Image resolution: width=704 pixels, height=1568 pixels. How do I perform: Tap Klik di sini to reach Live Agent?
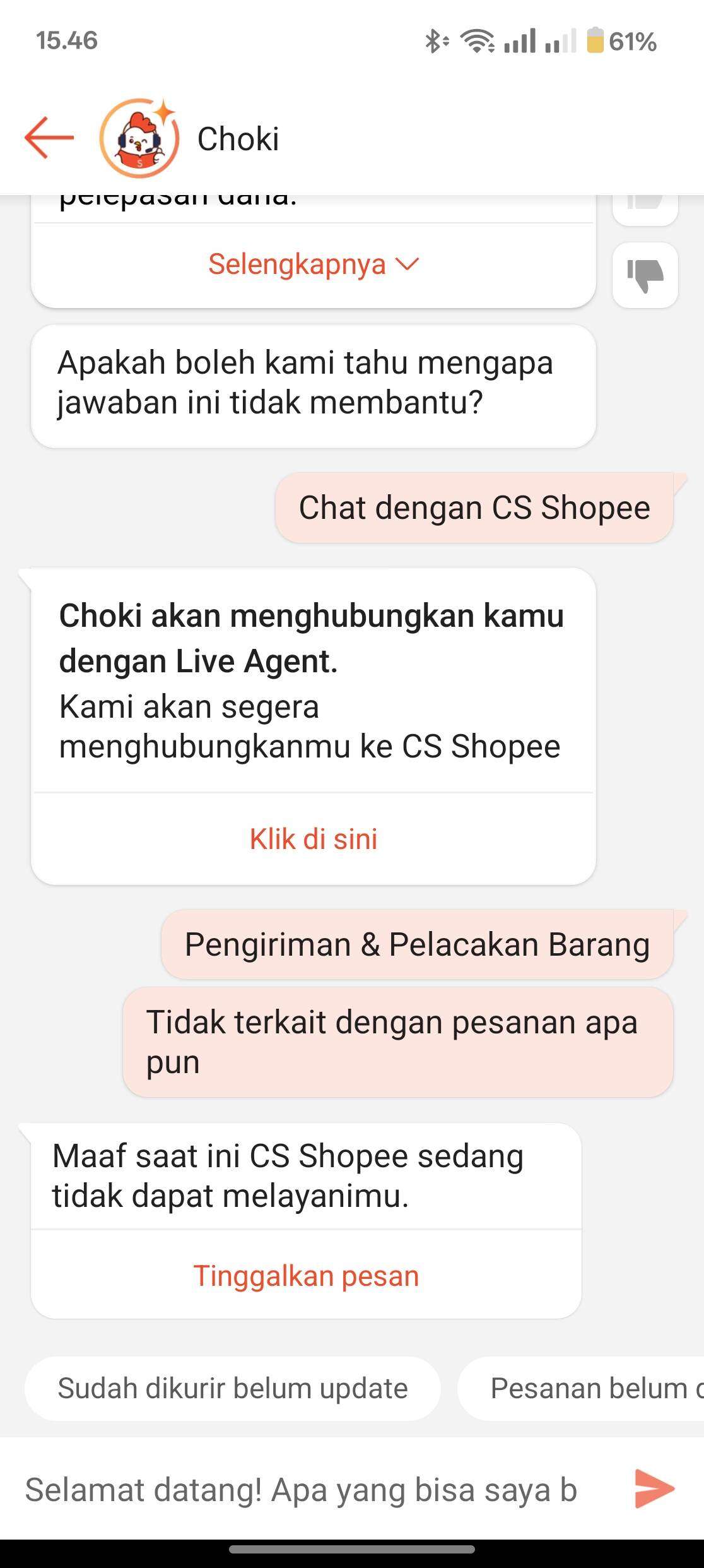[x=314, y=839]
